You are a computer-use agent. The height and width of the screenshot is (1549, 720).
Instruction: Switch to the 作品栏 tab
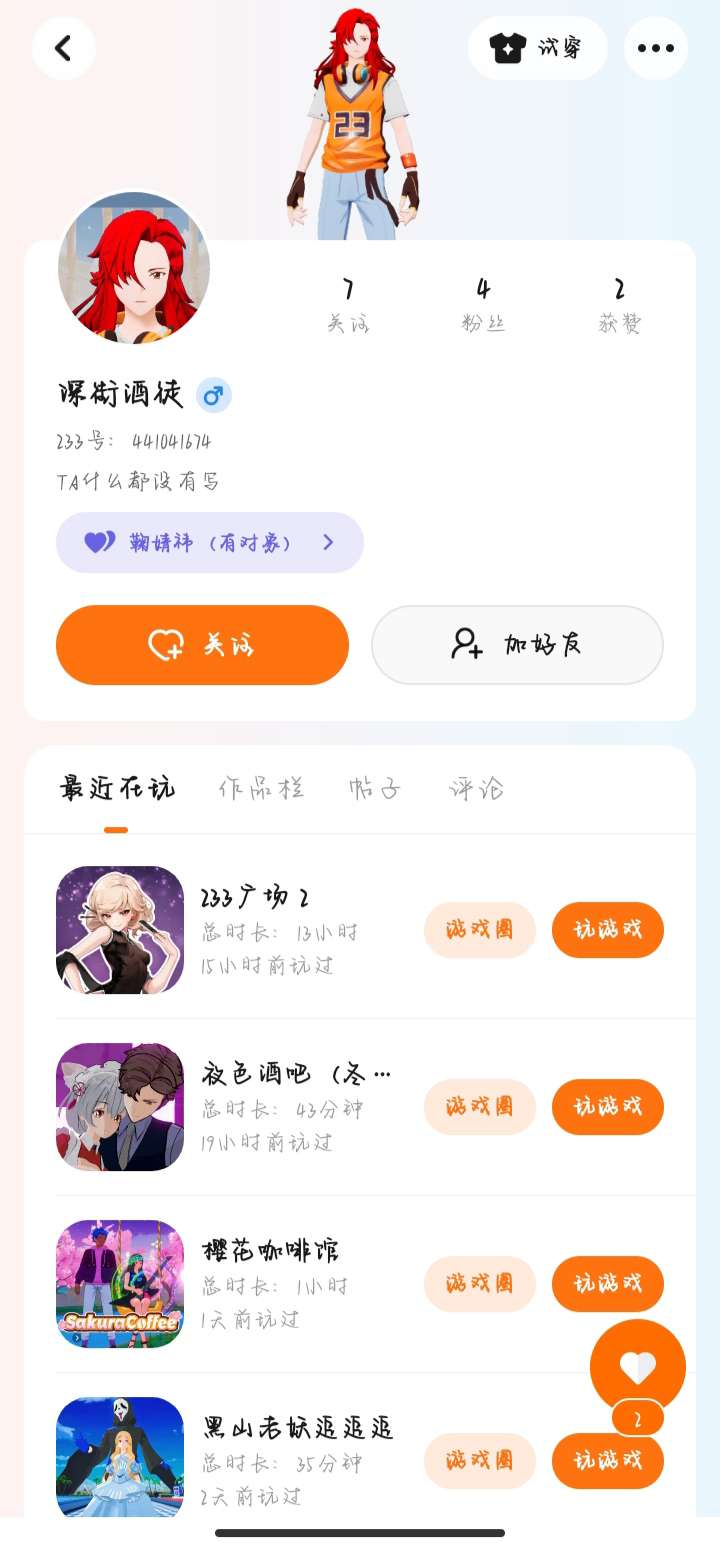coord(261,789)
